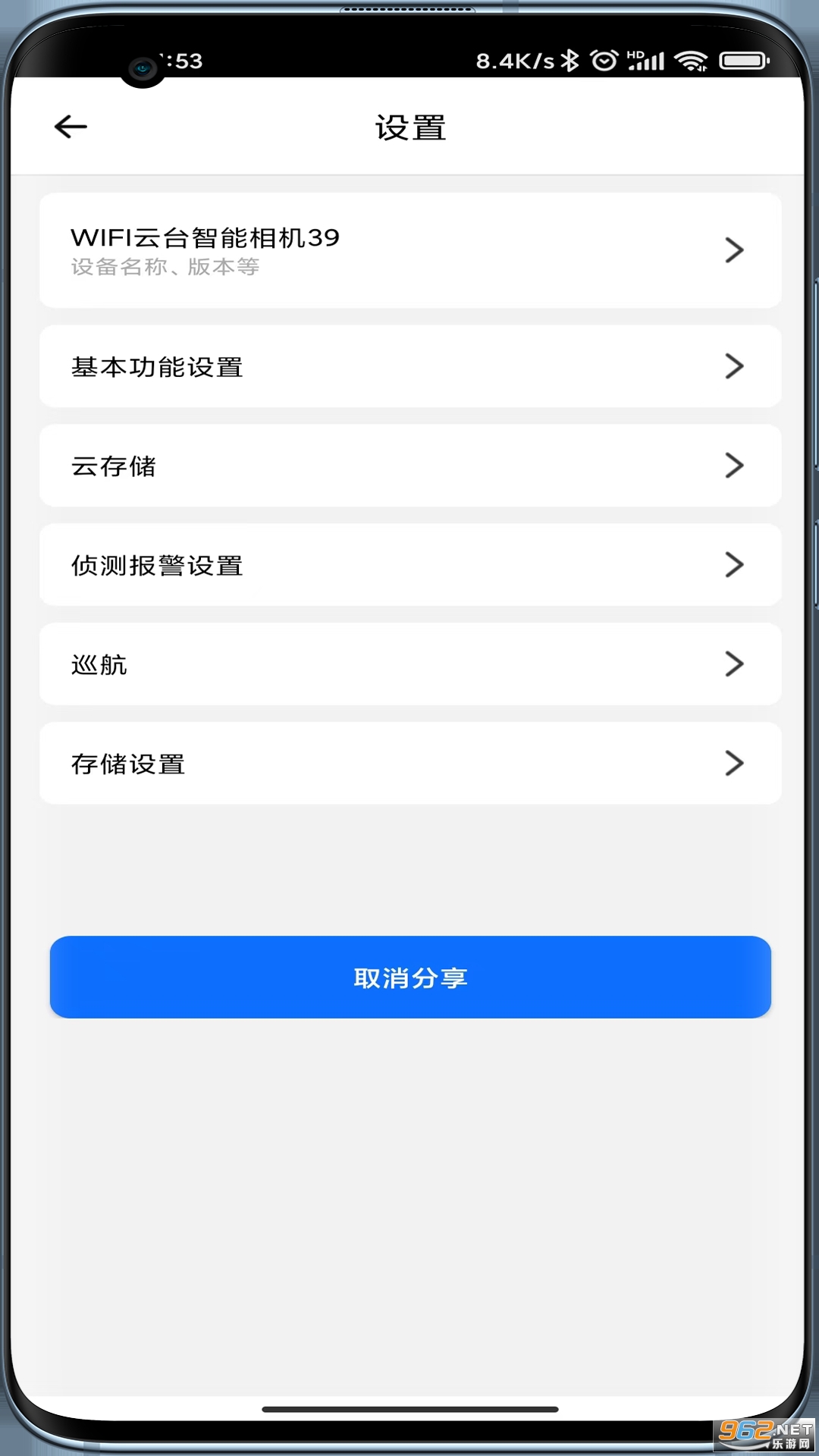Open the 云存储 settings
The height and width of the screenshot is (1456, 819).
409,466
